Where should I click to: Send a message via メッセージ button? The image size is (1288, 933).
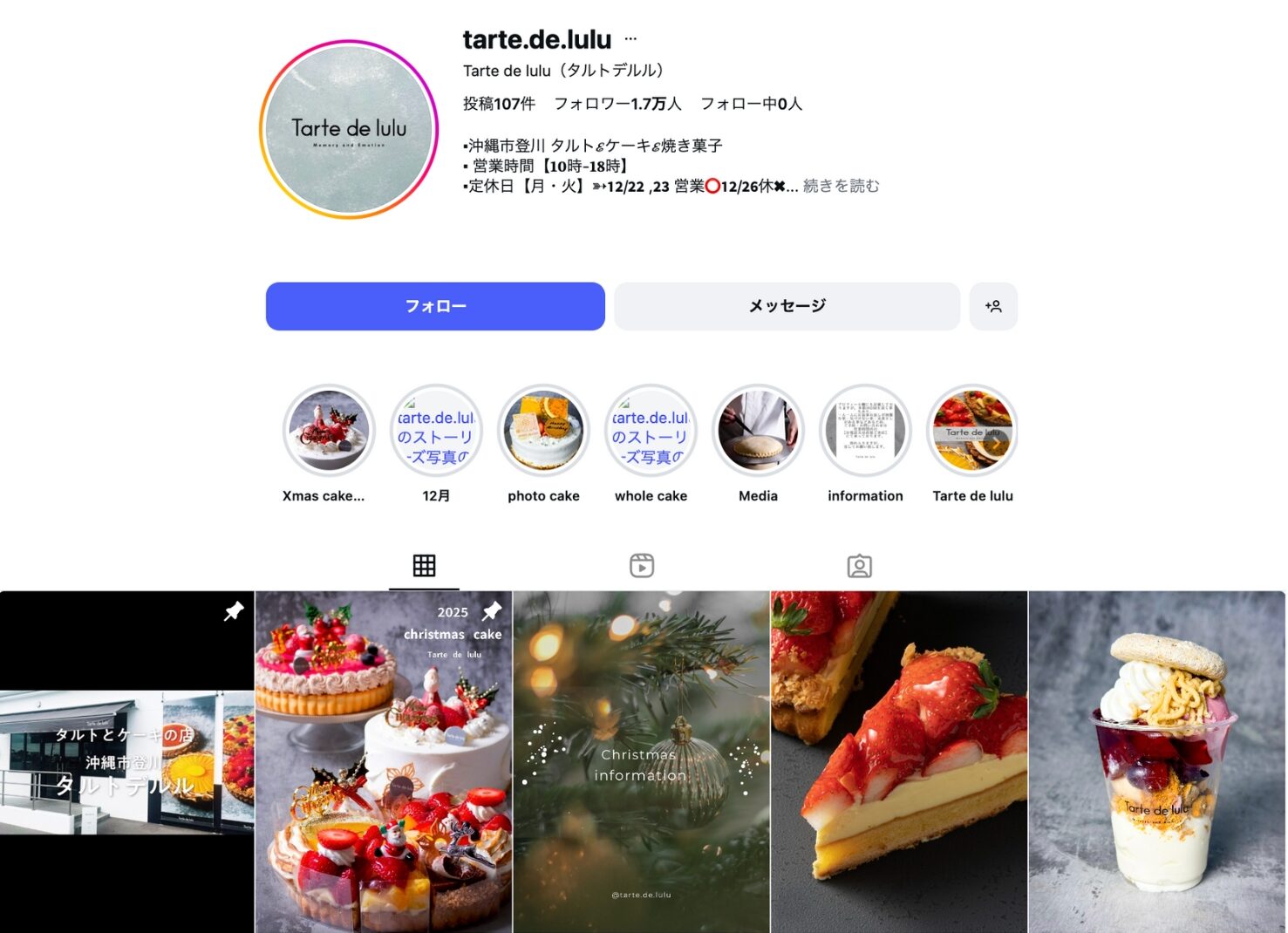[x=787, y=306]
